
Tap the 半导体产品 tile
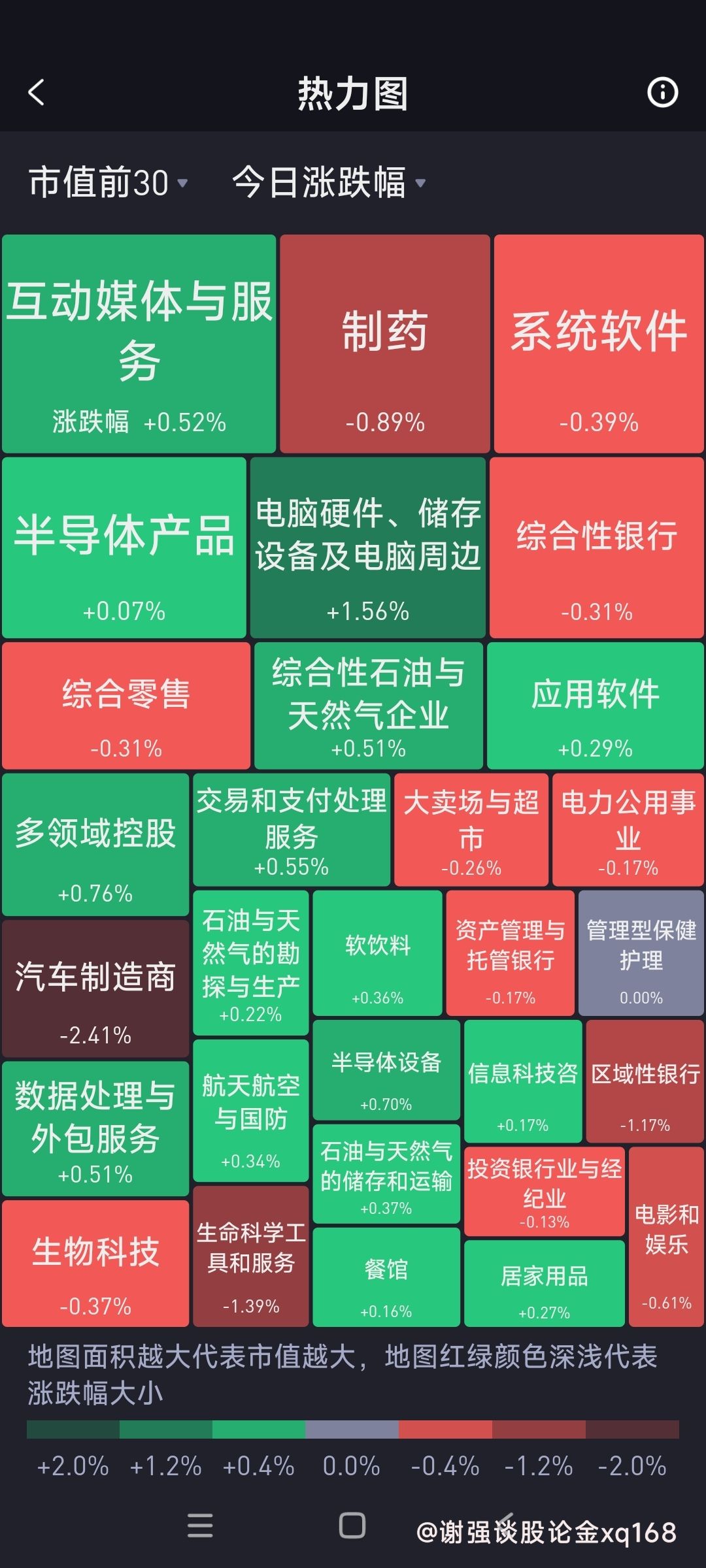[124, 547]
